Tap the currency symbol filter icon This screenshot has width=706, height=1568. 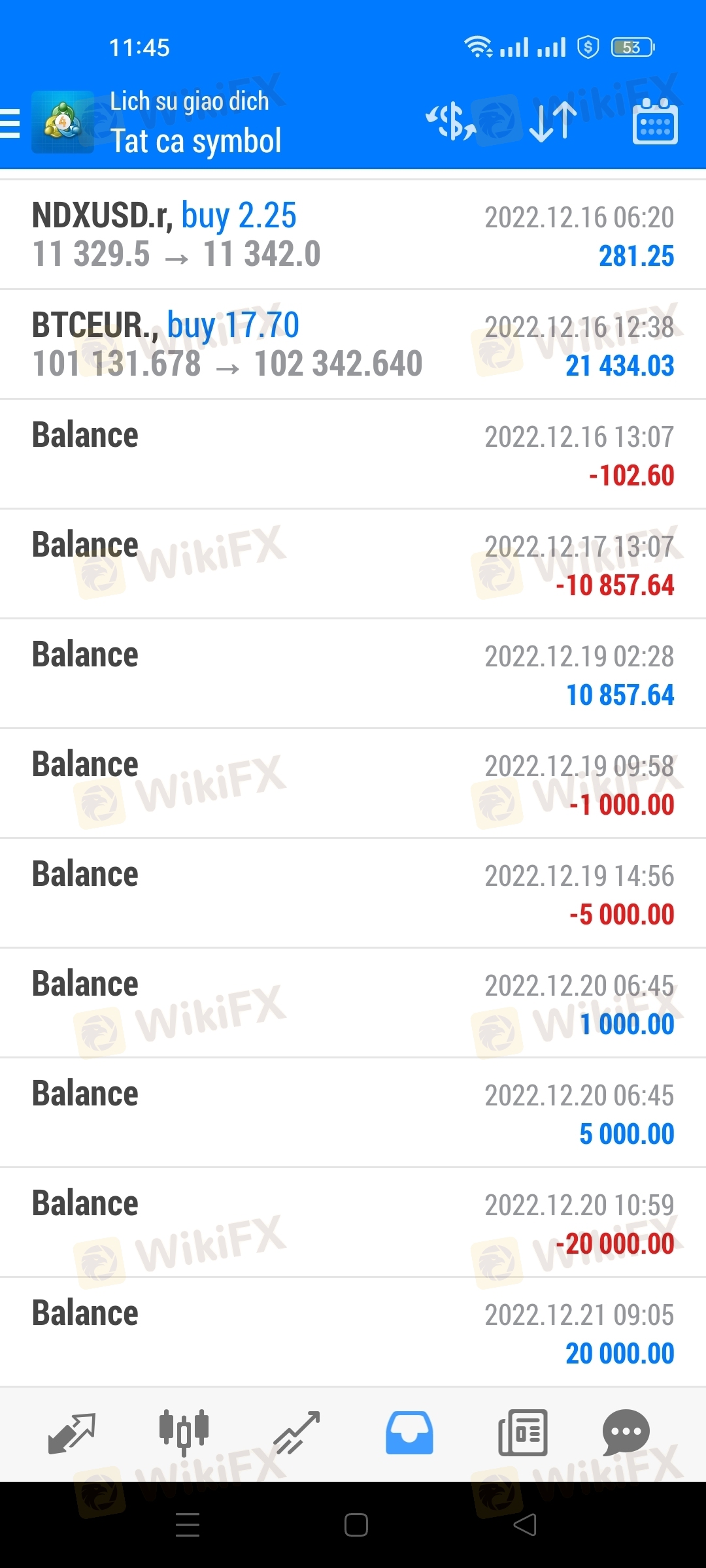point(451,122)
